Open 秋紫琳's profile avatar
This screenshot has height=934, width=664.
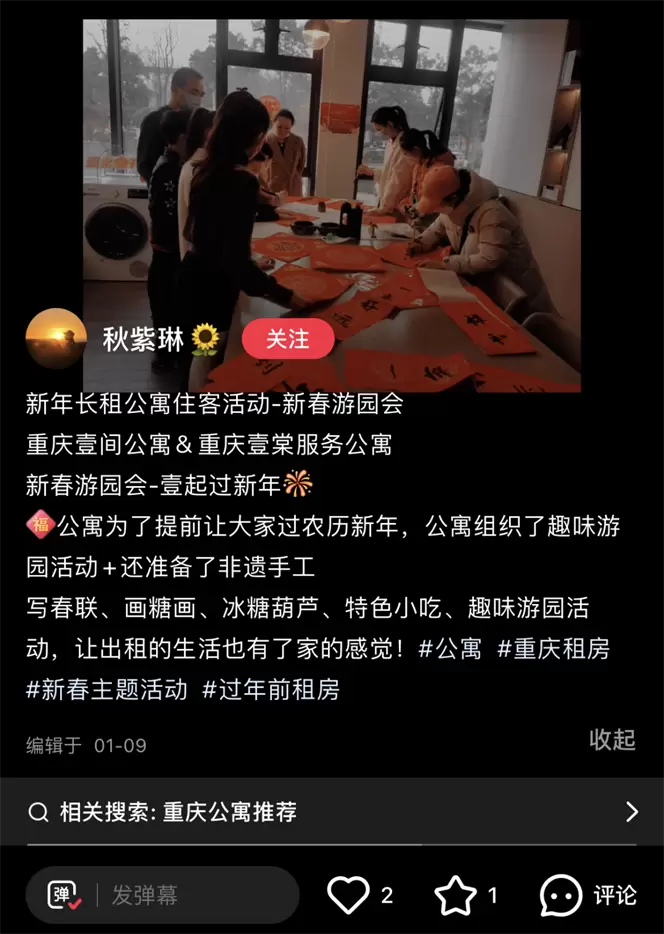tap(56, 340)
